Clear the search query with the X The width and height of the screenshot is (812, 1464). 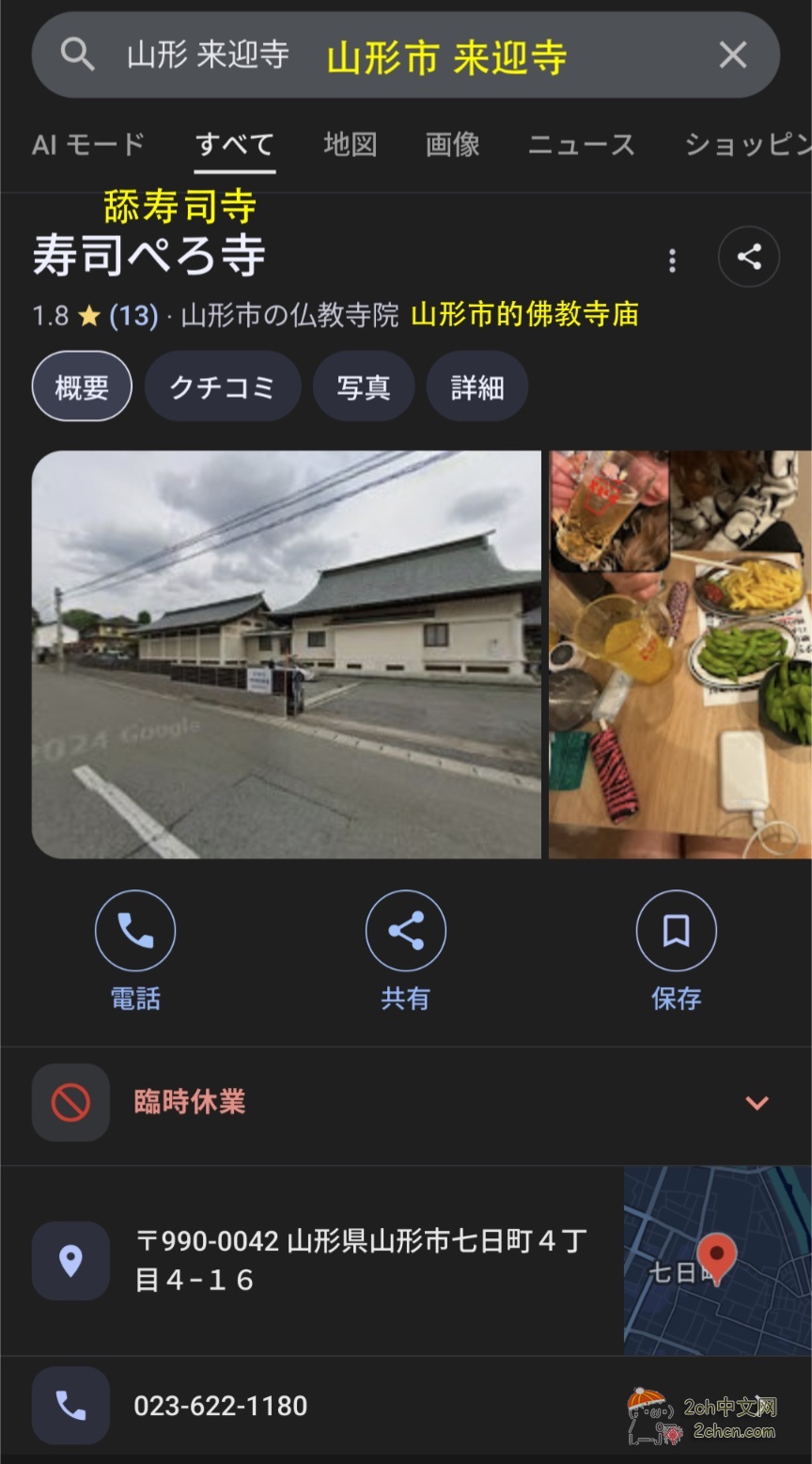pyautogui.click(x=732, y=55)
